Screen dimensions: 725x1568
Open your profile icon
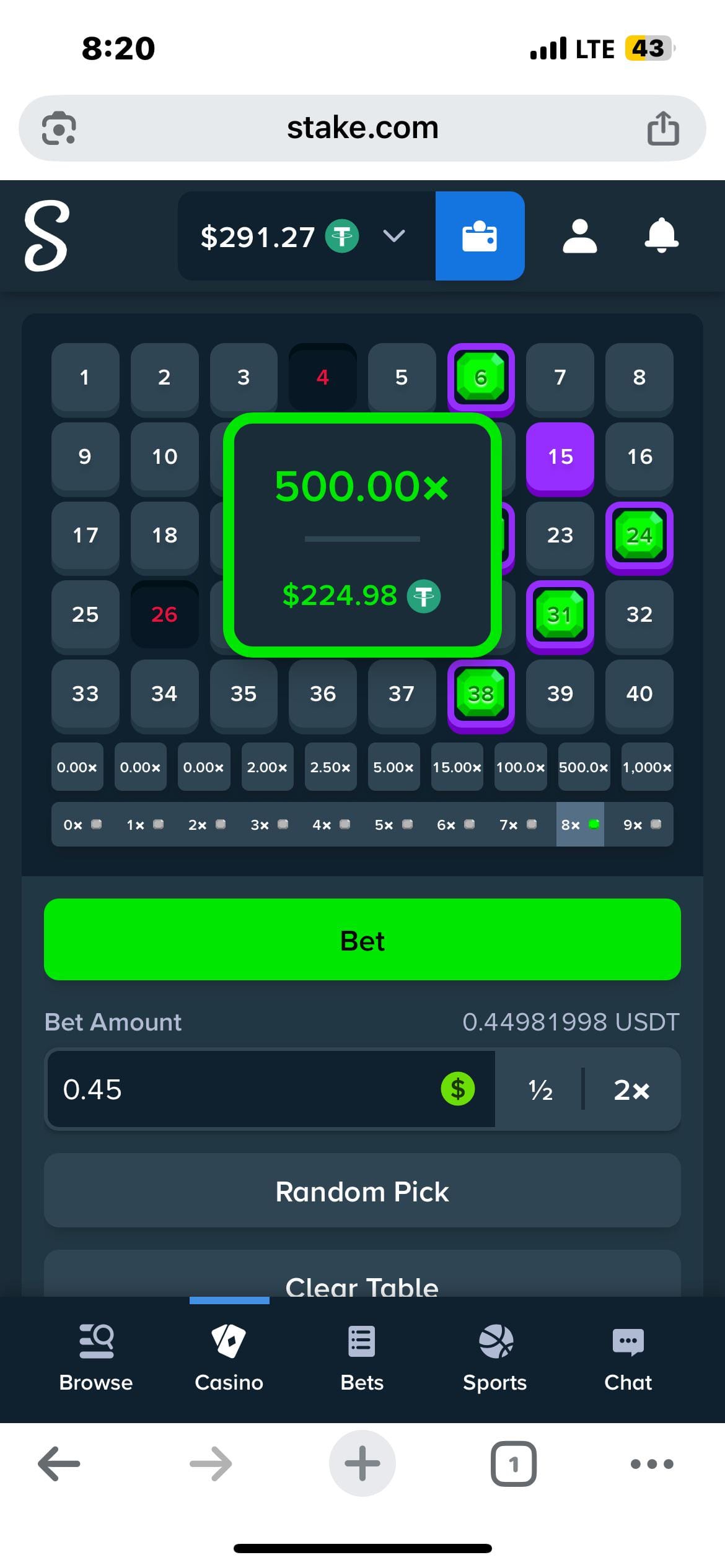pyautogui.click(x=579, y=236)
